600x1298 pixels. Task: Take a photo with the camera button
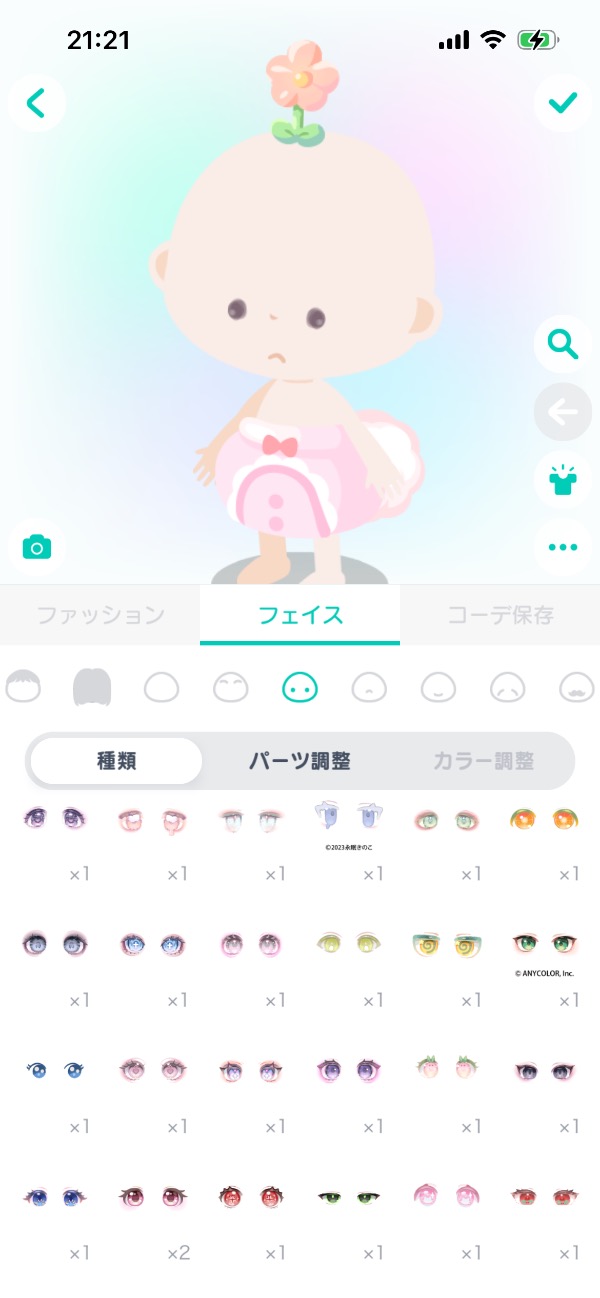point(37,547)
